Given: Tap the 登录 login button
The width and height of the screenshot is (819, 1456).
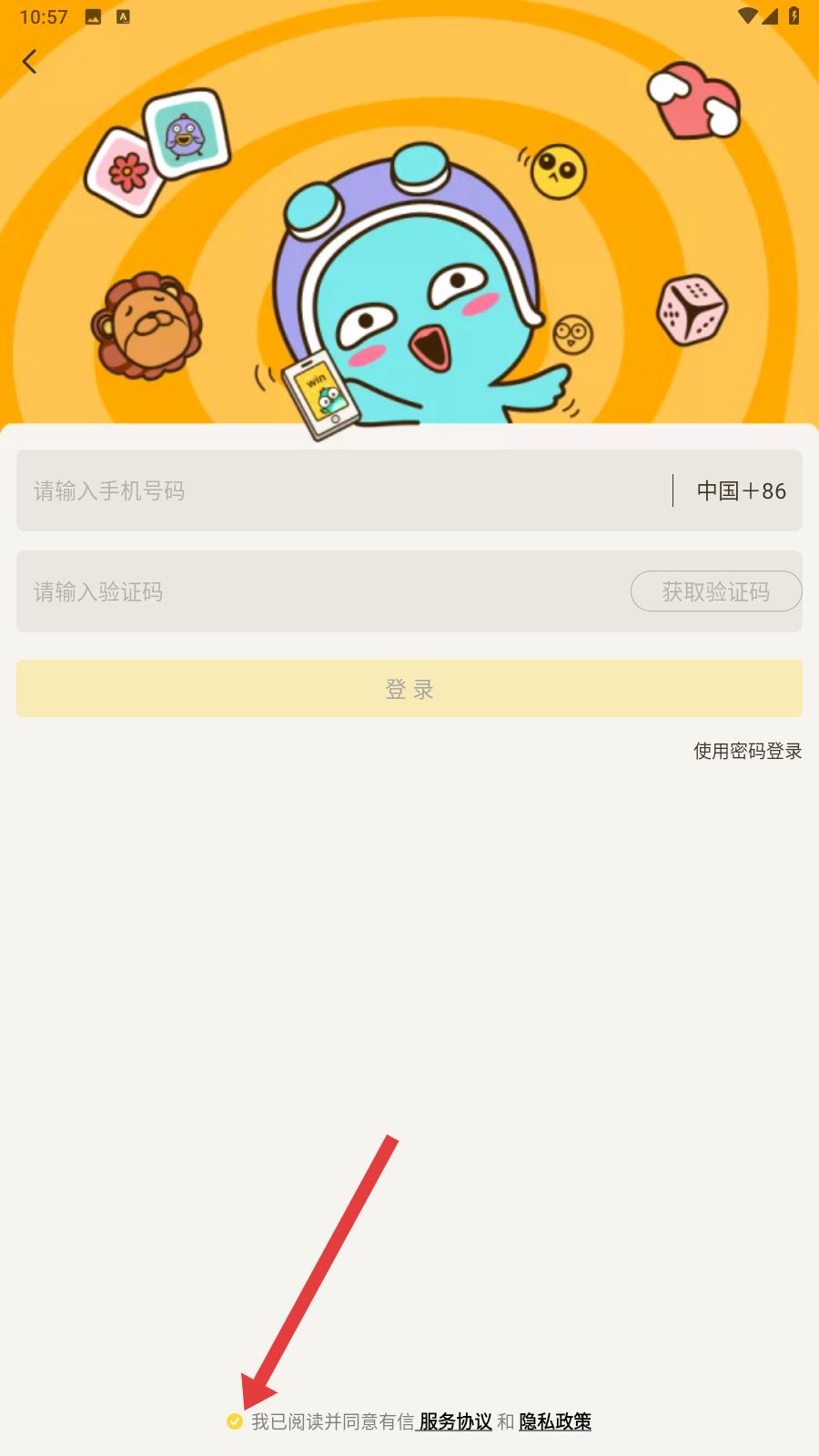Looking at the screenshot, I should pyautogui.click(x=409, y=689).
